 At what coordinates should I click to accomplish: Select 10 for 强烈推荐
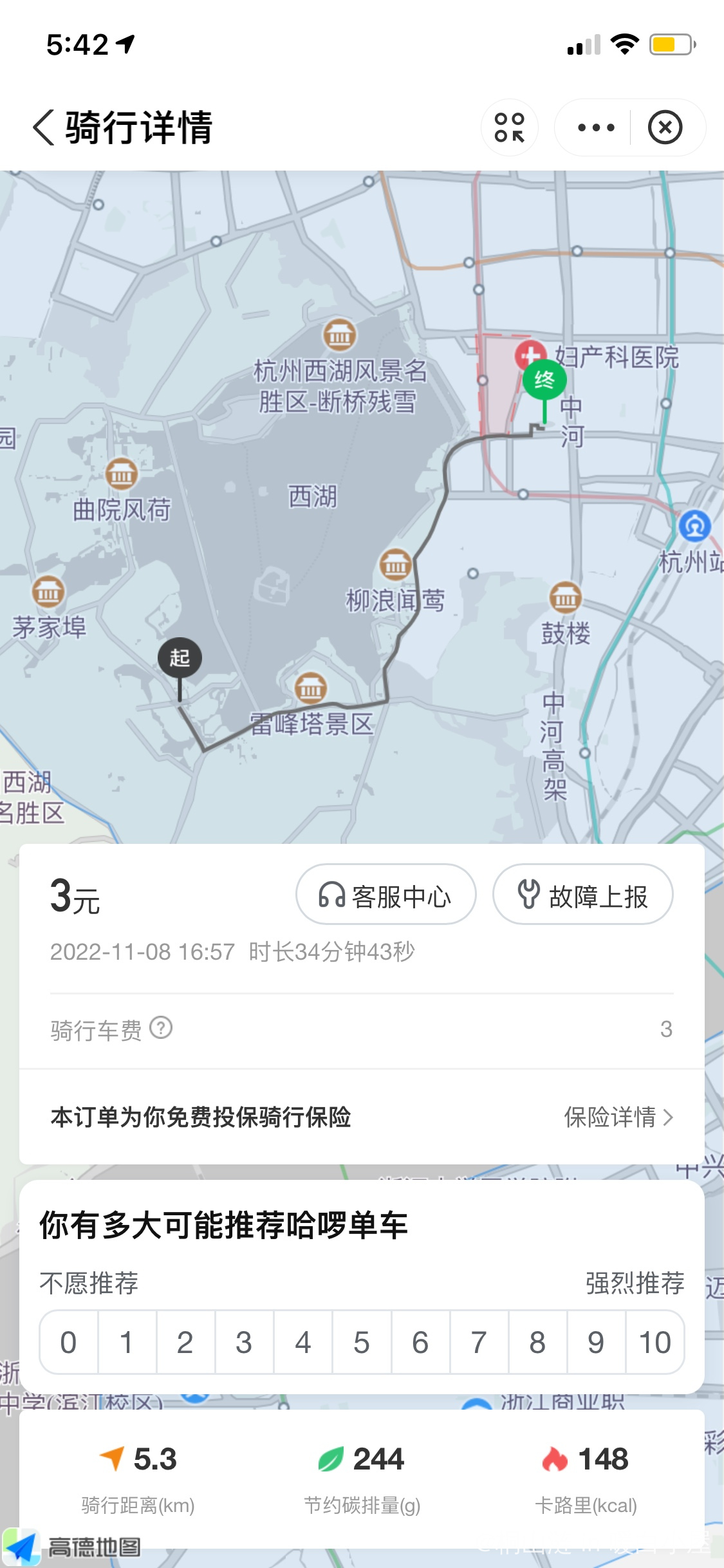coord(655,1342)
